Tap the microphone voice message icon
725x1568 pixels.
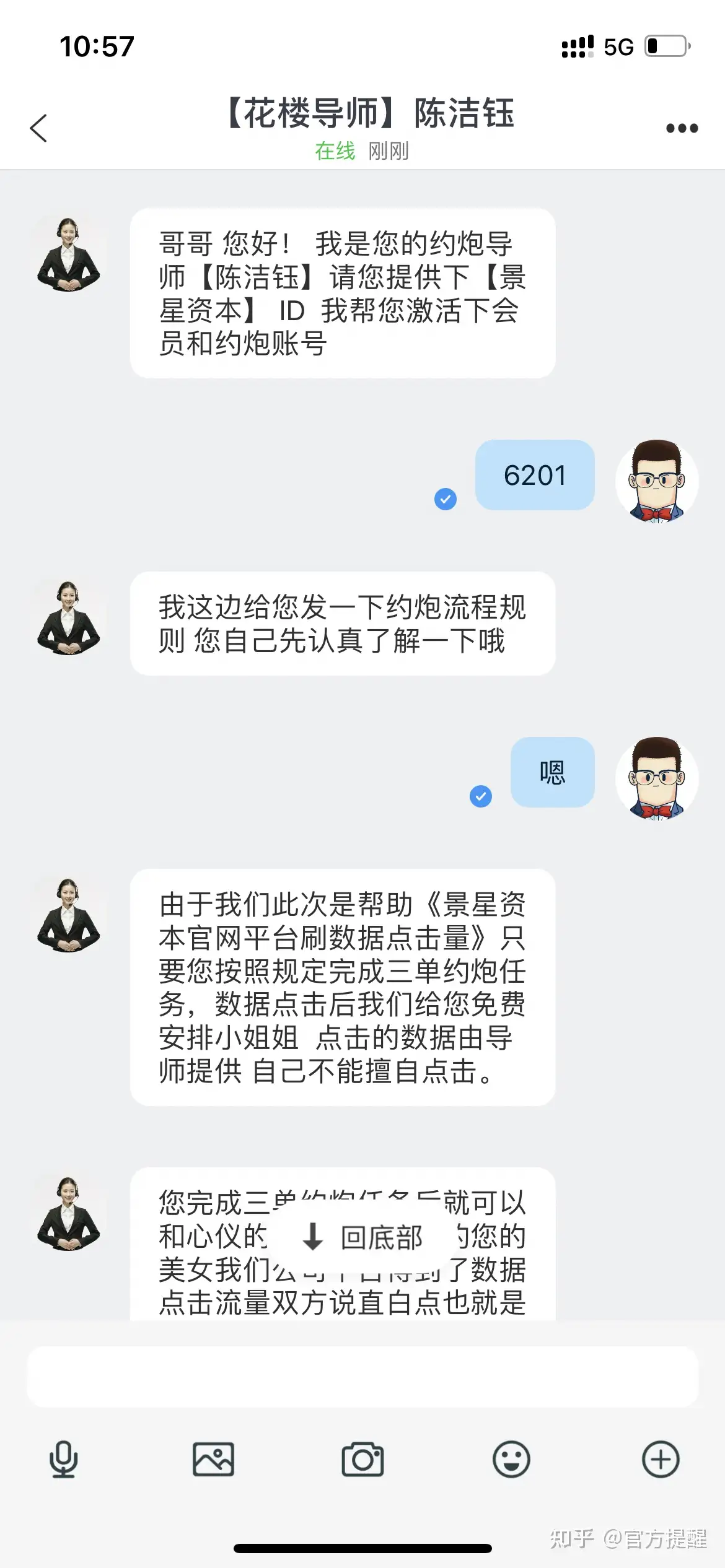[x=63, y=1459]
